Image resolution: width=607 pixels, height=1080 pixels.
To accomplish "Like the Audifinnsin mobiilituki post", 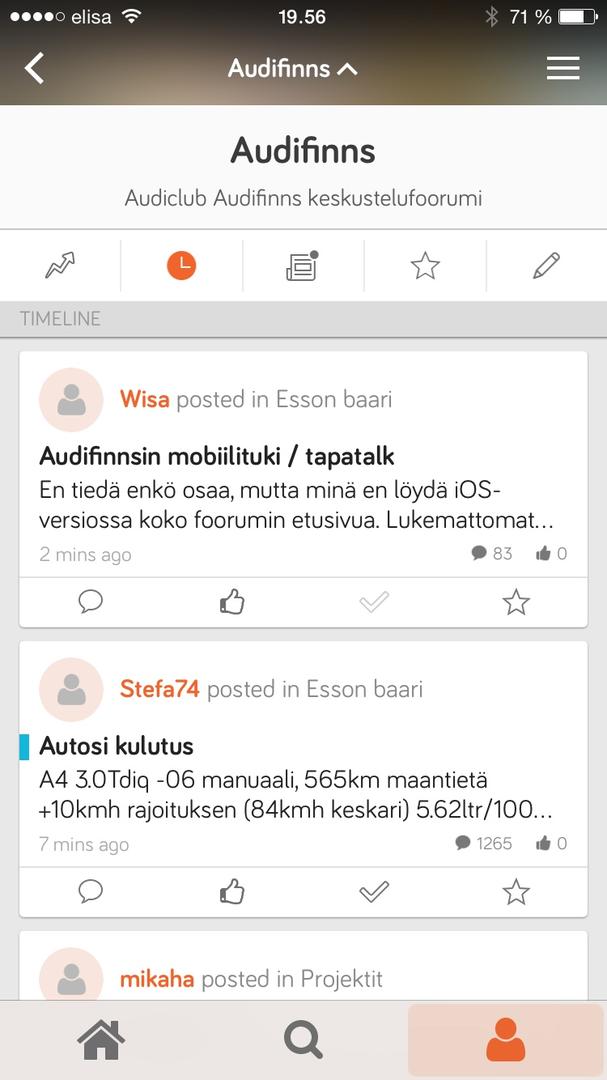I will pos(232,602).
